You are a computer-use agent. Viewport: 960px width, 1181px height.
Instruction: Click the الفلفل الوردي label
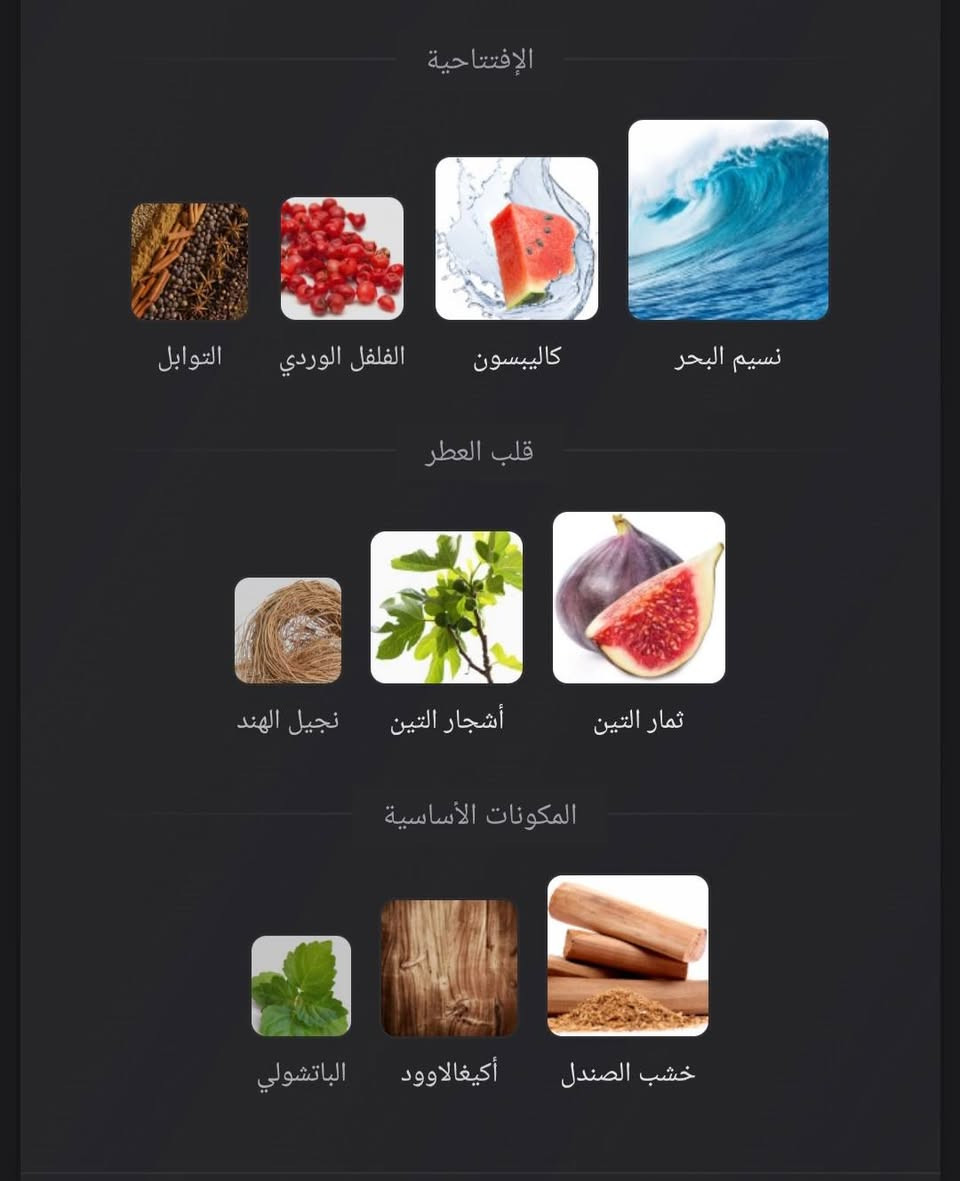pos(340,355)
